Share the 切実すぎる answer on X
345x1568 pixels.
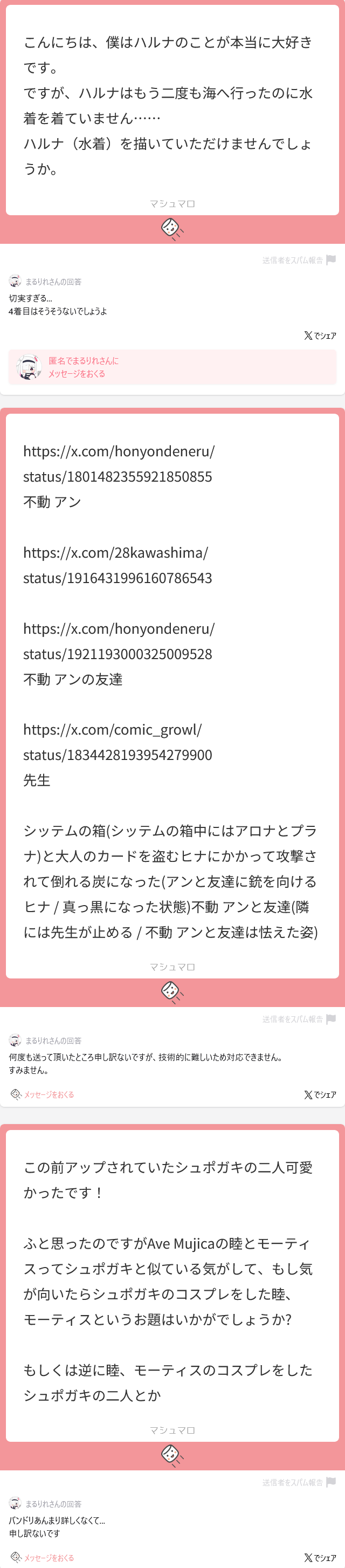point(320,335)
